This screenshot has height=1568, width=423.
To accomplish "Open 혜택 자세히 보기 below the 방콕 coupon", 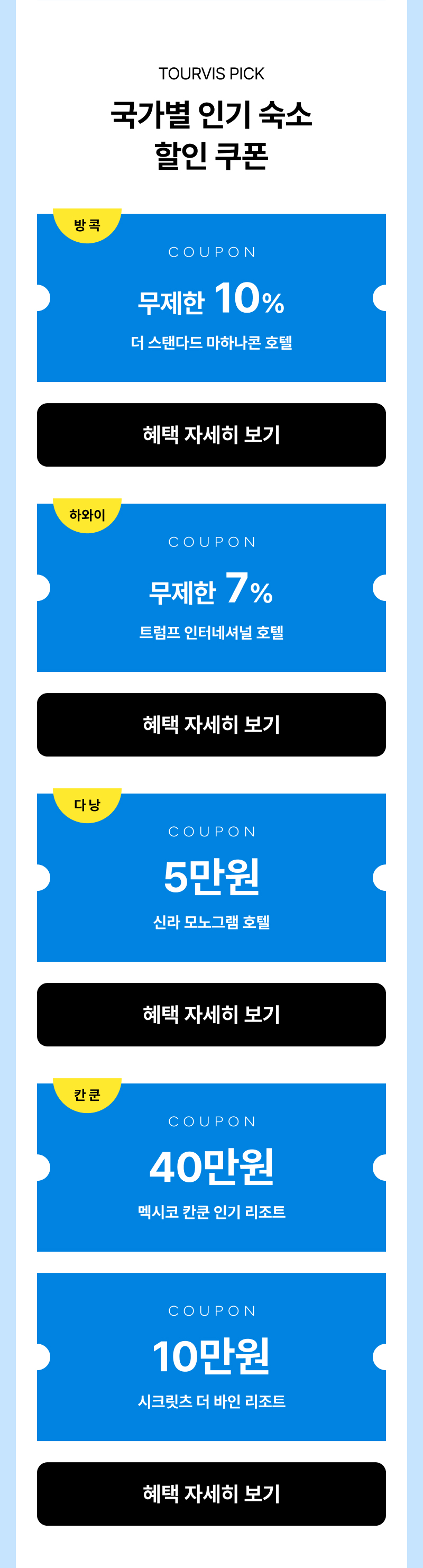I will [211, 435].
